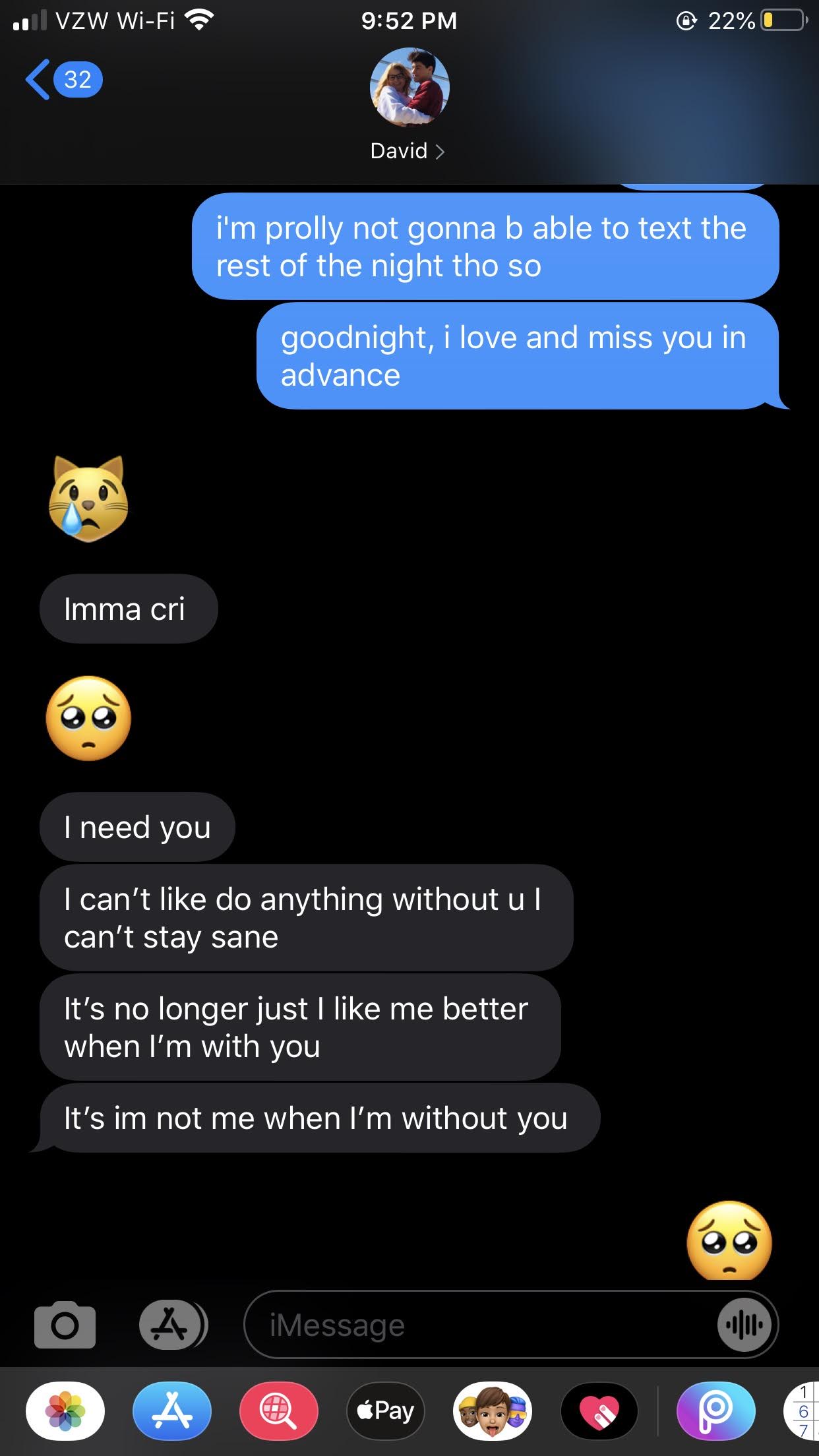Open Apple Pay in the app bar
Image resolution: width=819 pixels, height=1456 pixels.
pyautogui.click(x=386, y=1411)
